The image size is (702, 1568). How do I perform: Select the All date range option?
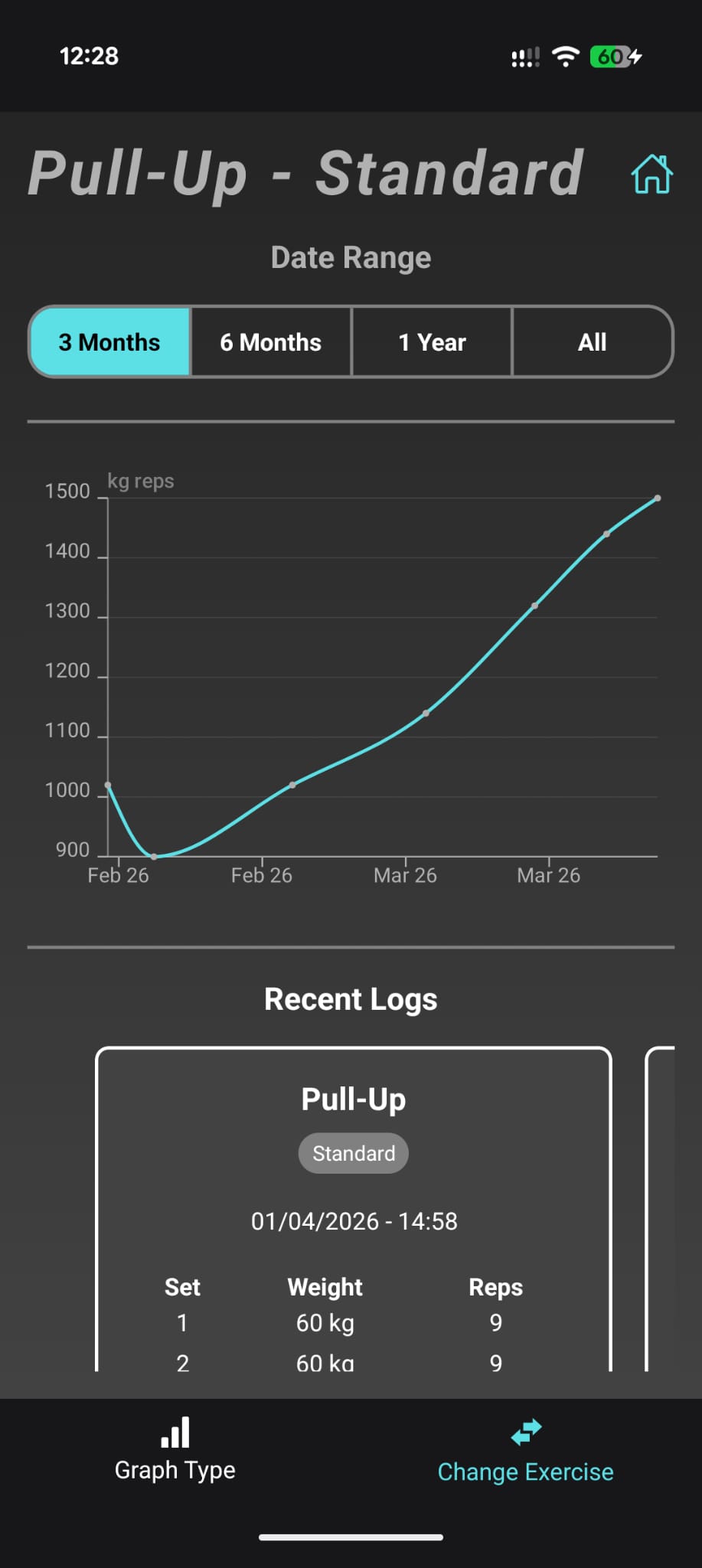(x=591, y=342)
